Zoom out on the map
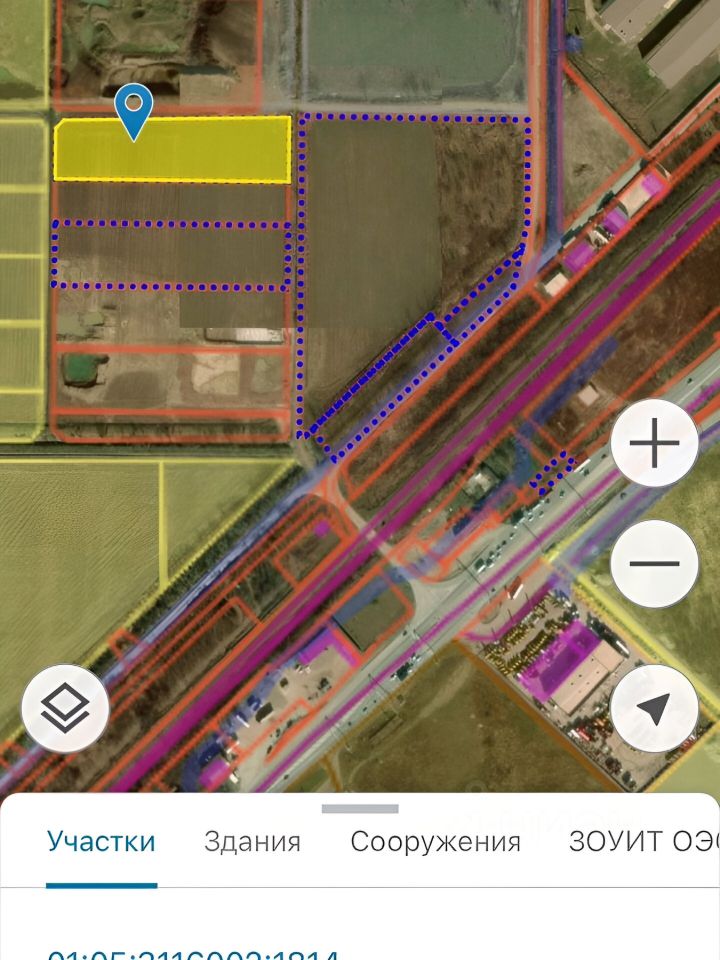Viewport: 720px width, 960px height. click(x=655, y=563)
